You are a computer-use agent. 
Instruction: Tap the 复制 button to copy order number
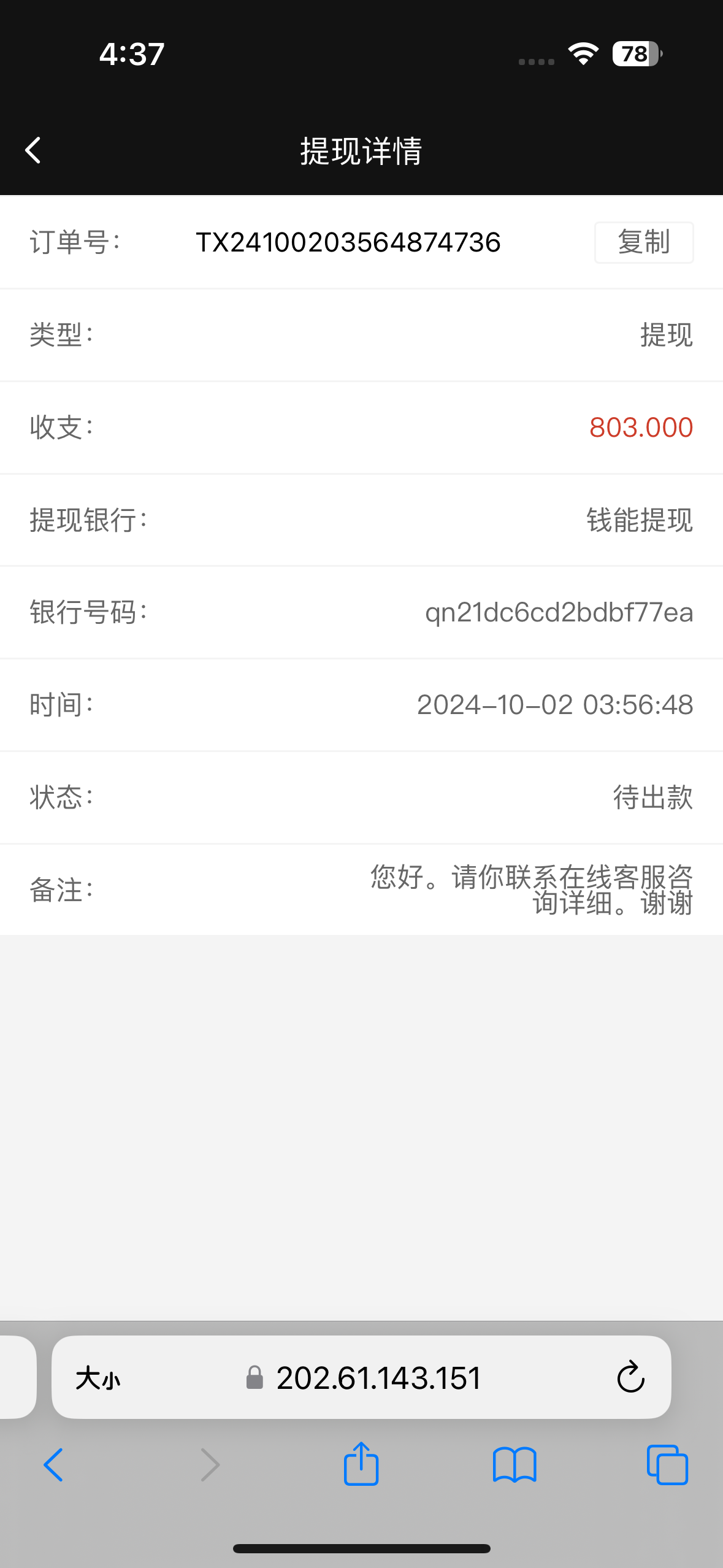click(644, 242)
